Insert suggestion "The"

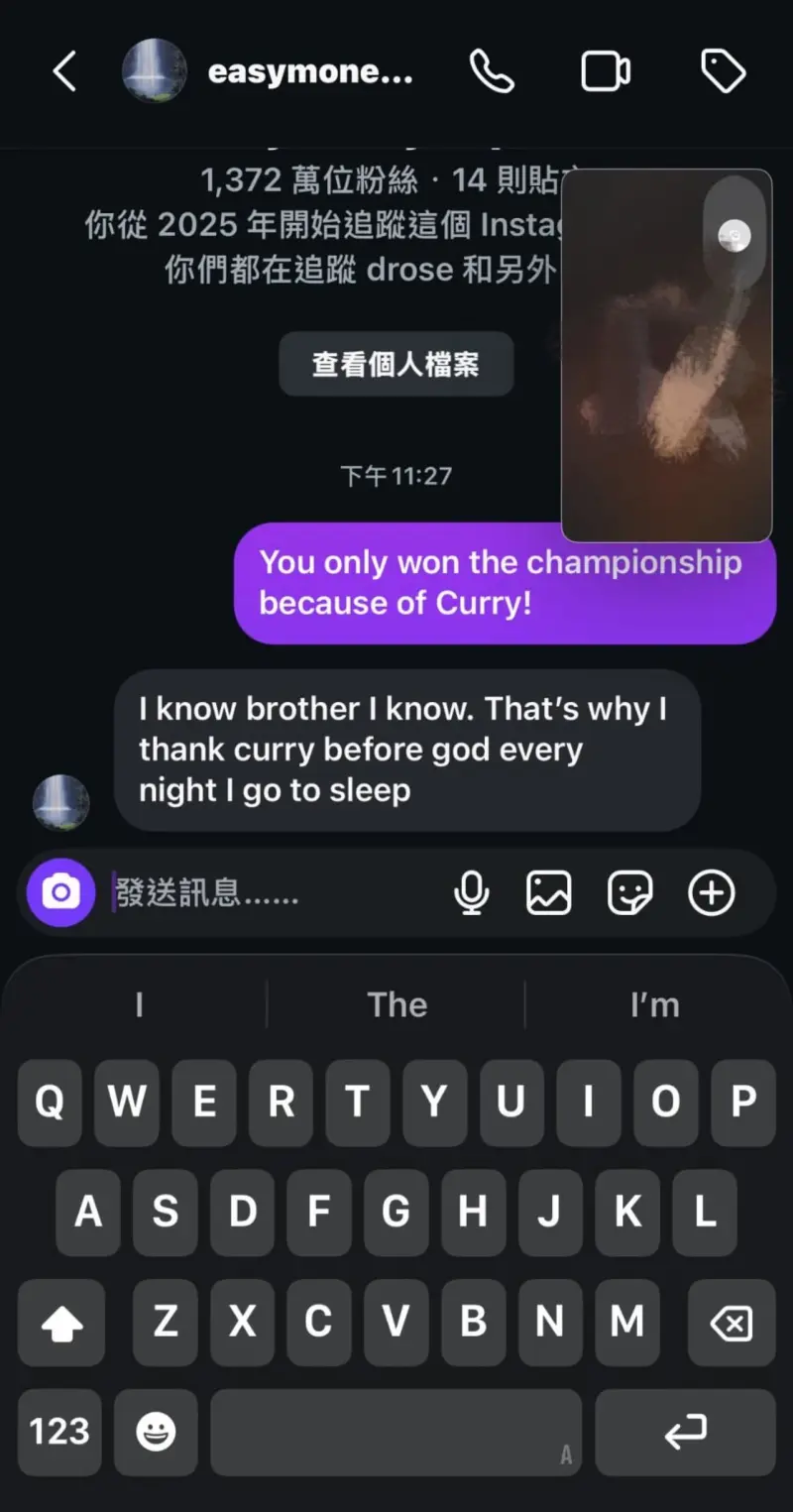click(x=396, y=1004)
